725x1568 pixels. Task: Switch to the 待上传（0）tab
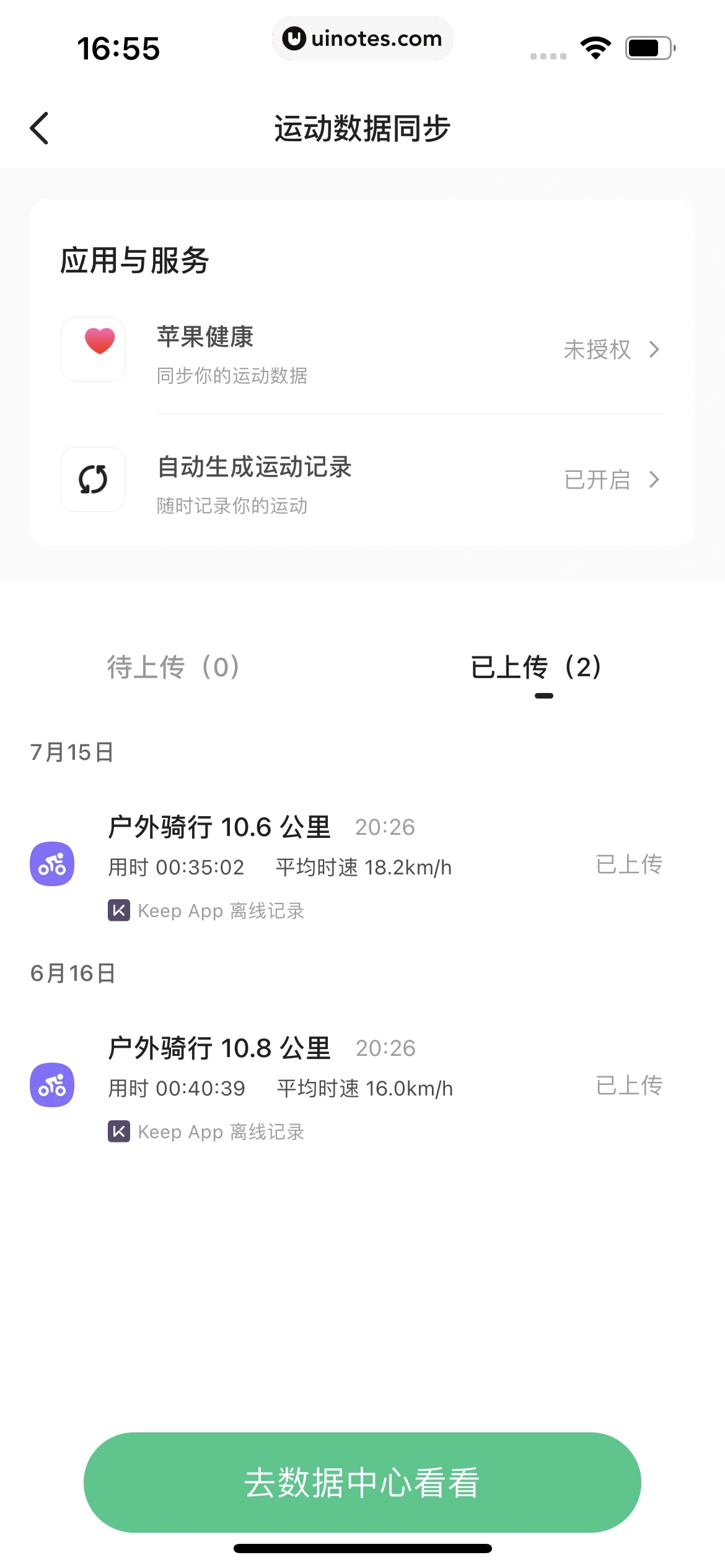[x=172, y=668]
